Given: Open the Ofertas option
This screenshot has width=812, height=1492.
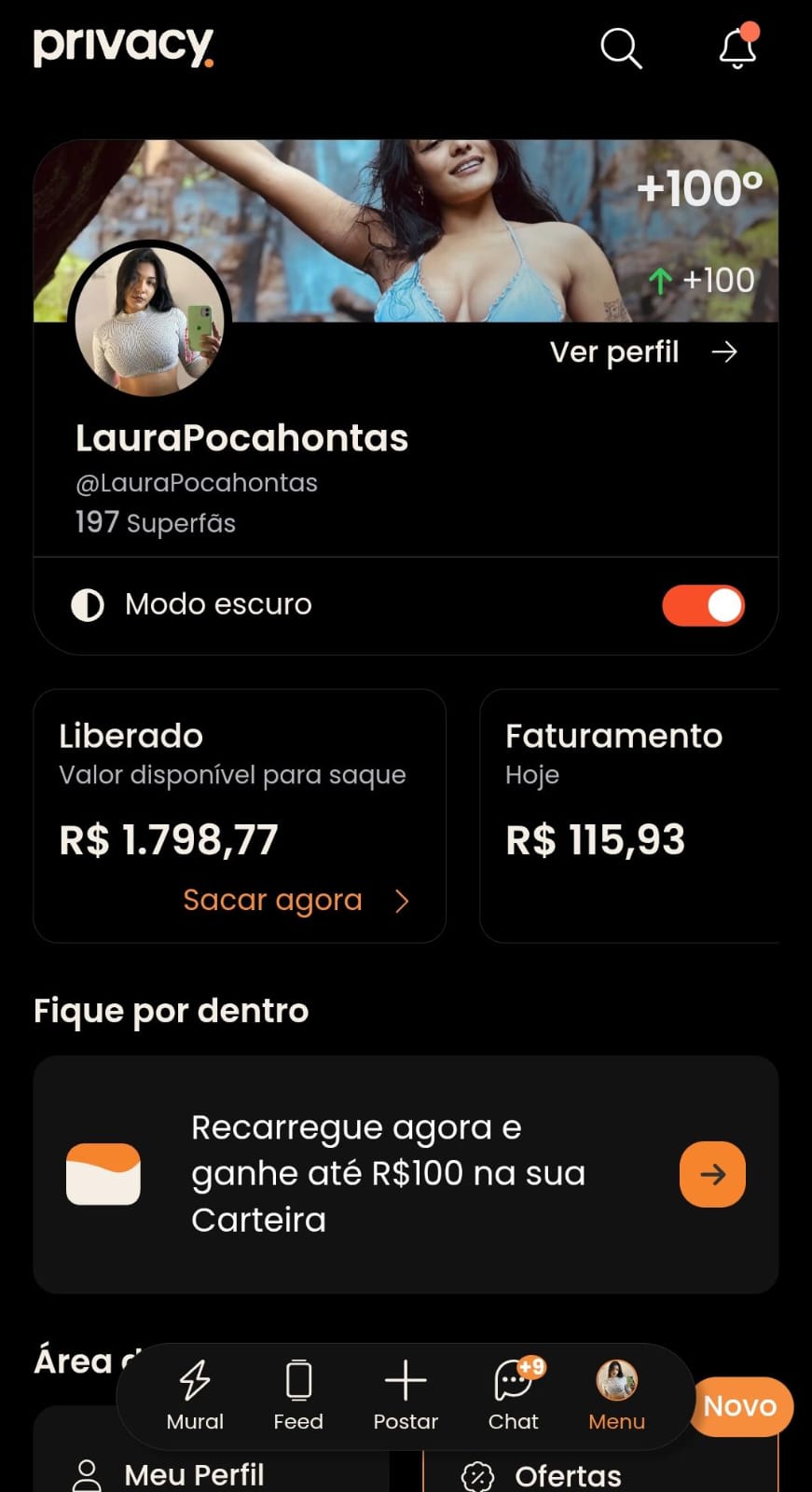Looking at the screenshot, I should 567,1476.
